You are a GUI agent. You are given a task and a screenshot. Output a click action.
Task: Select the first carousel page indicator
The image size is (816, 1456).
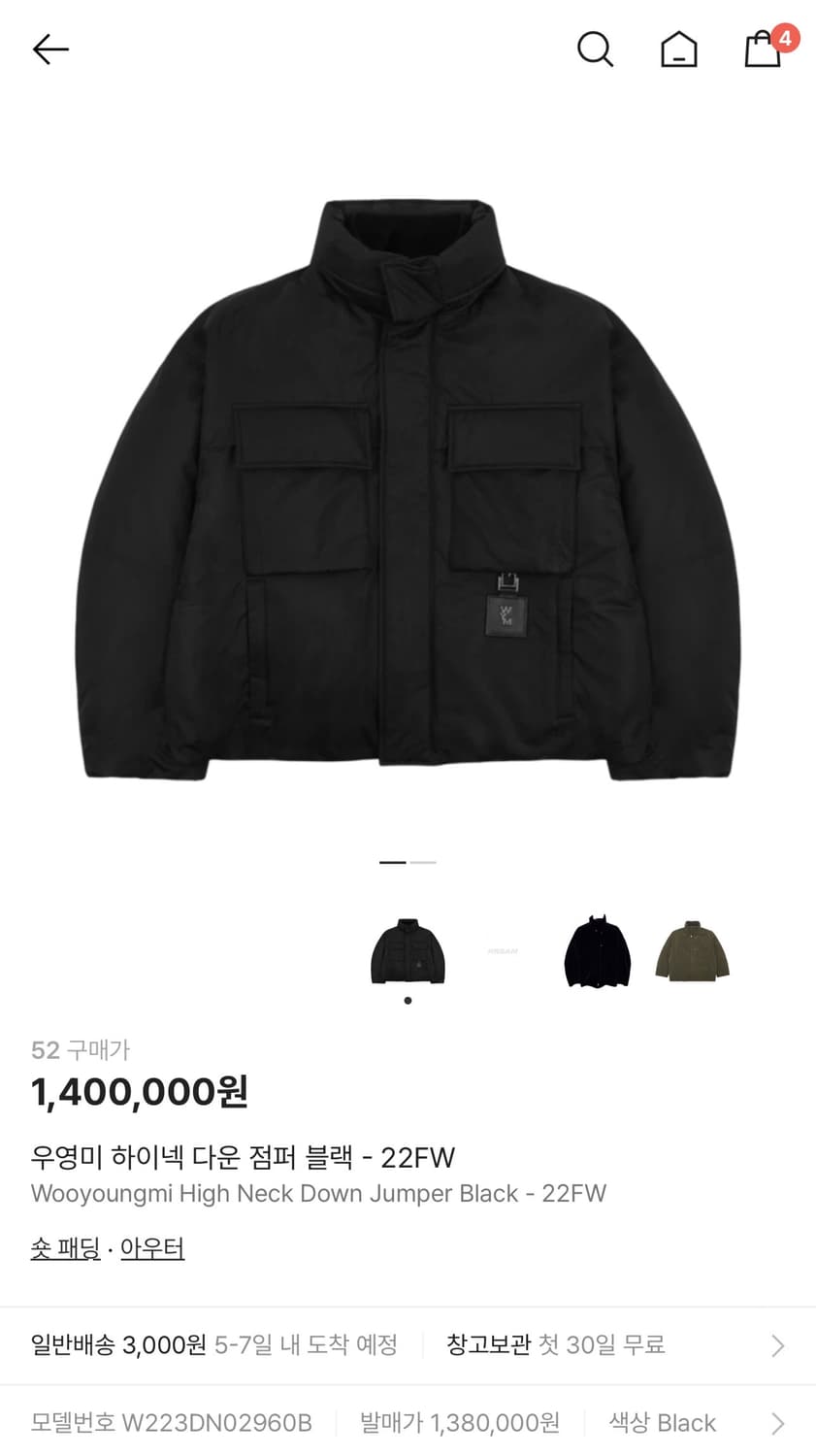point(392,862)
